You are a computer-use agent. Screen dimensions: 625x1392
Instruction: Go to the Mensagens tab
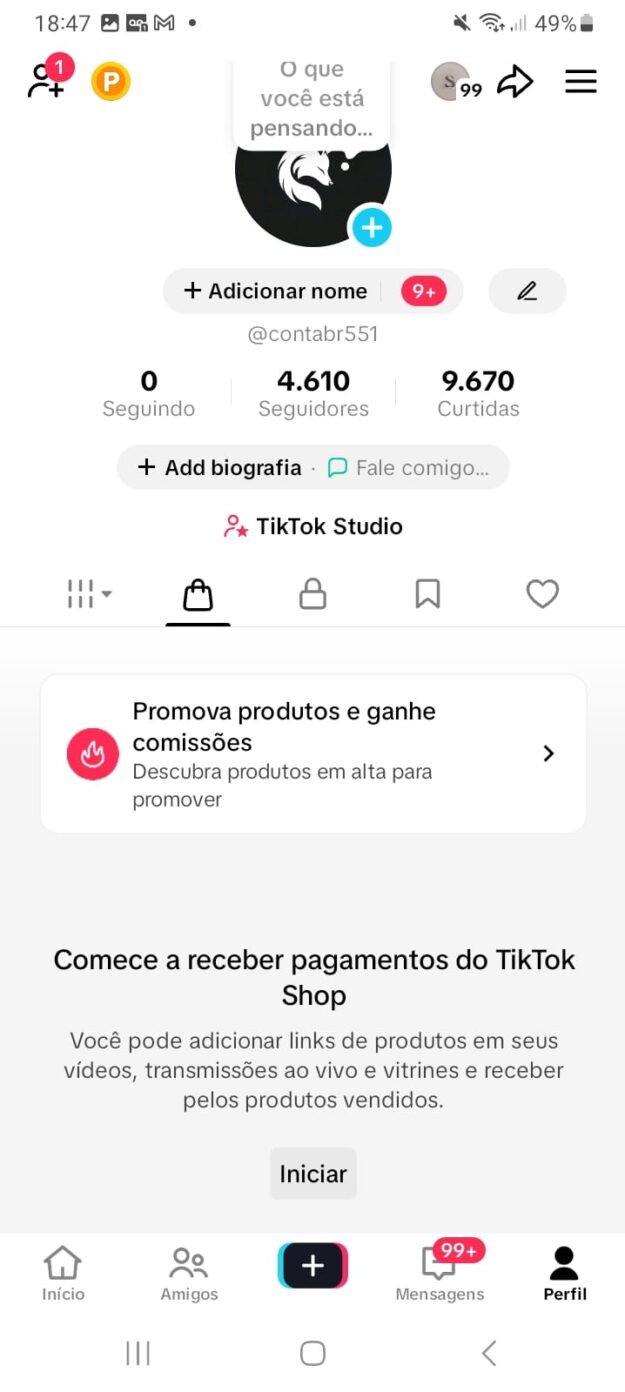pos(440,1273)
